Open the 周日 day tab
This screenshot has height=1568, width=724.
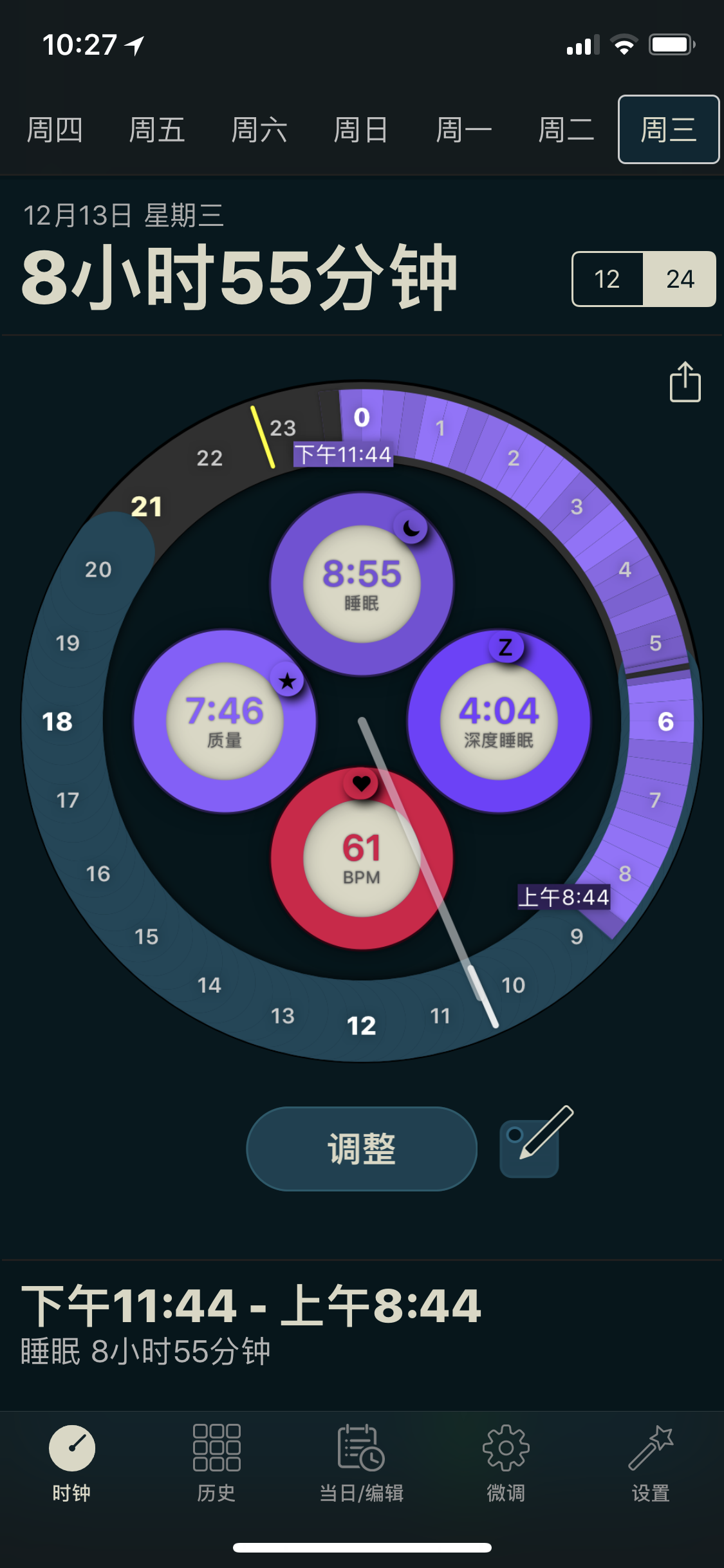[361, 129]
